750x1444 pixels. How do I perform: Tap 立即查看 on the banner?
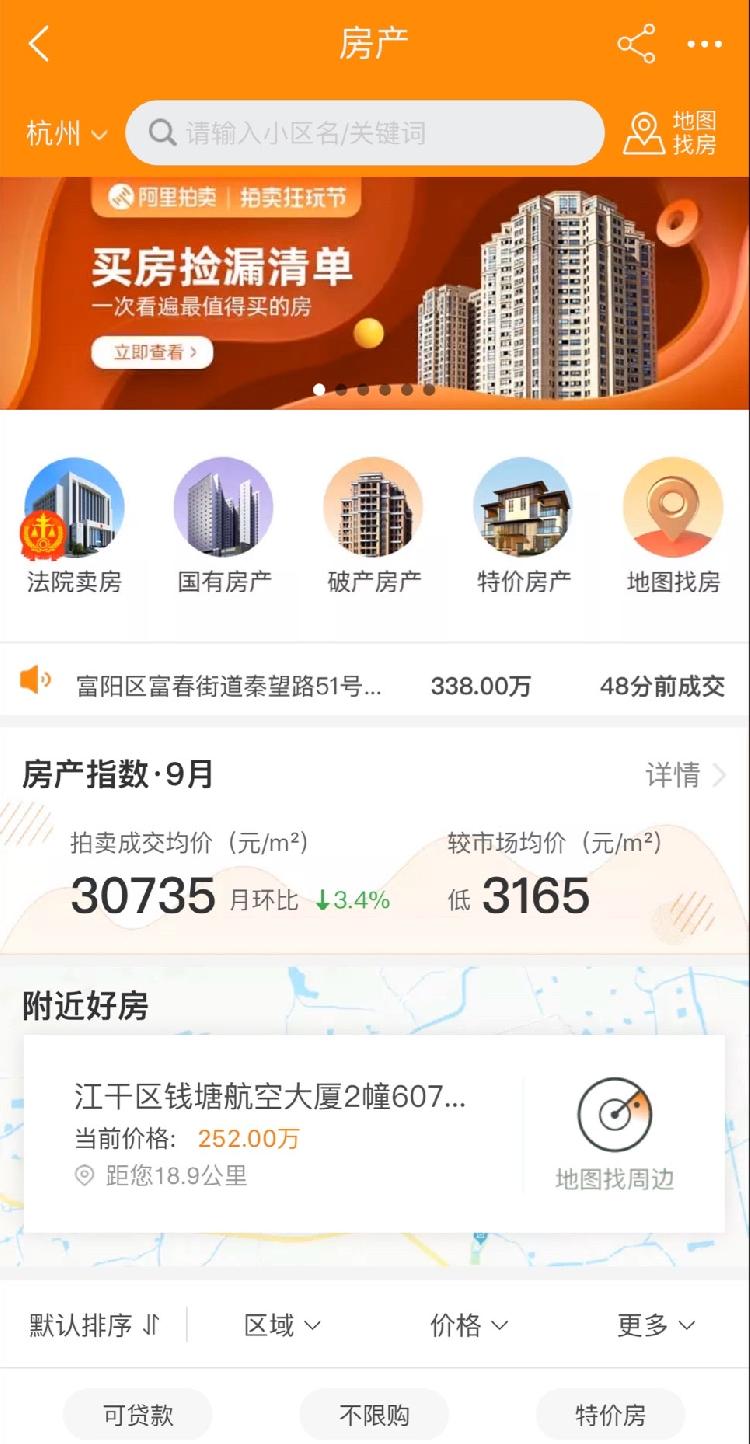tap(151, 352)
